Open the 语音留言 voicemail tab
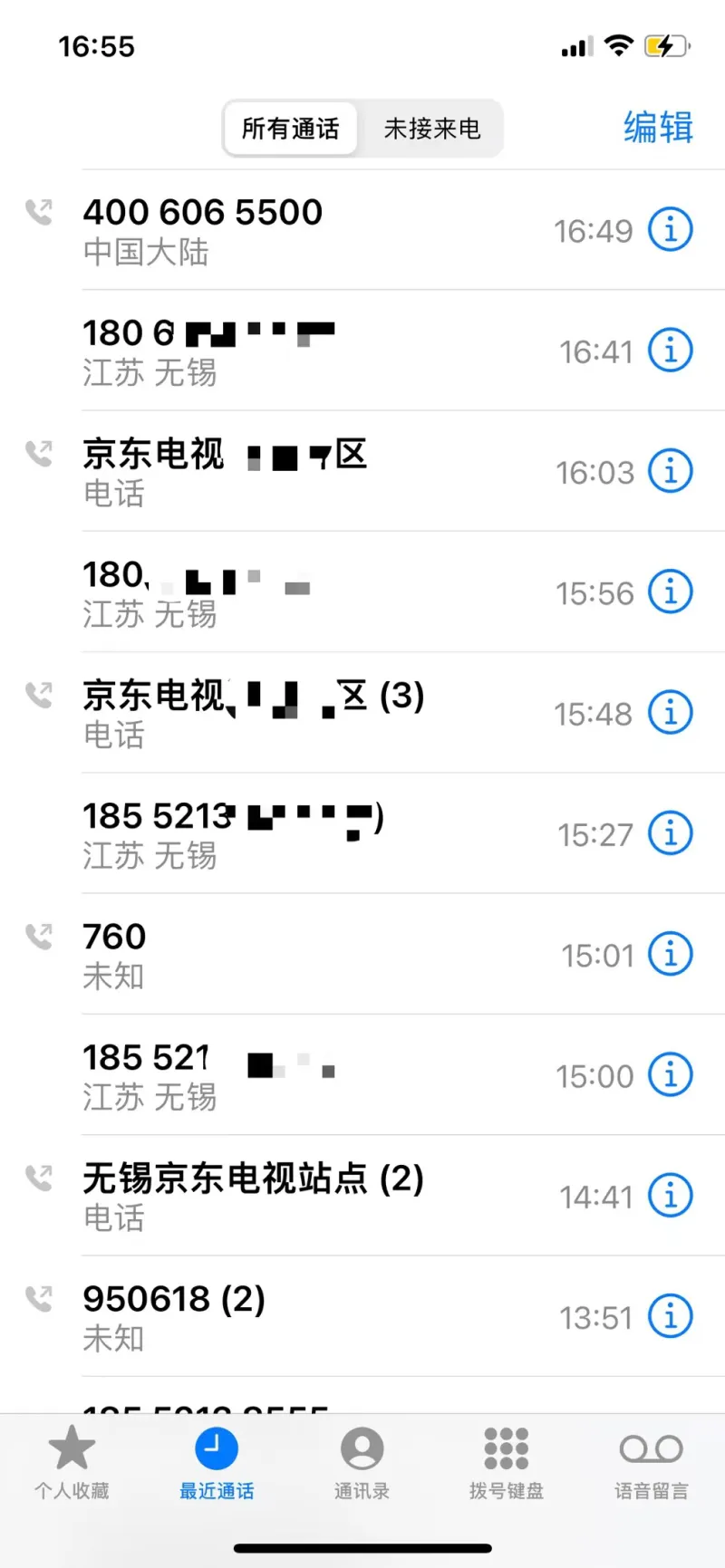 coord(651,1462)
